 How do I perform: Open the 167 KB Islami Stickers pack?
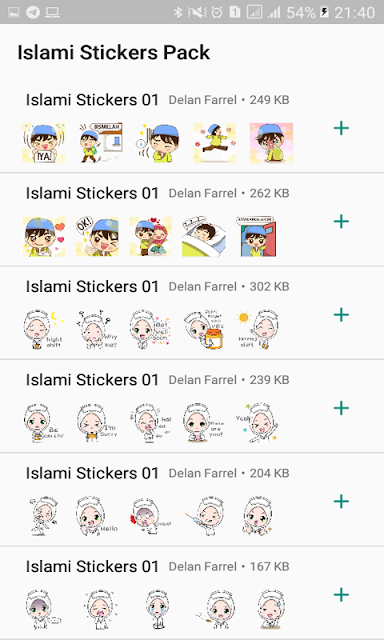pos(192,593)
